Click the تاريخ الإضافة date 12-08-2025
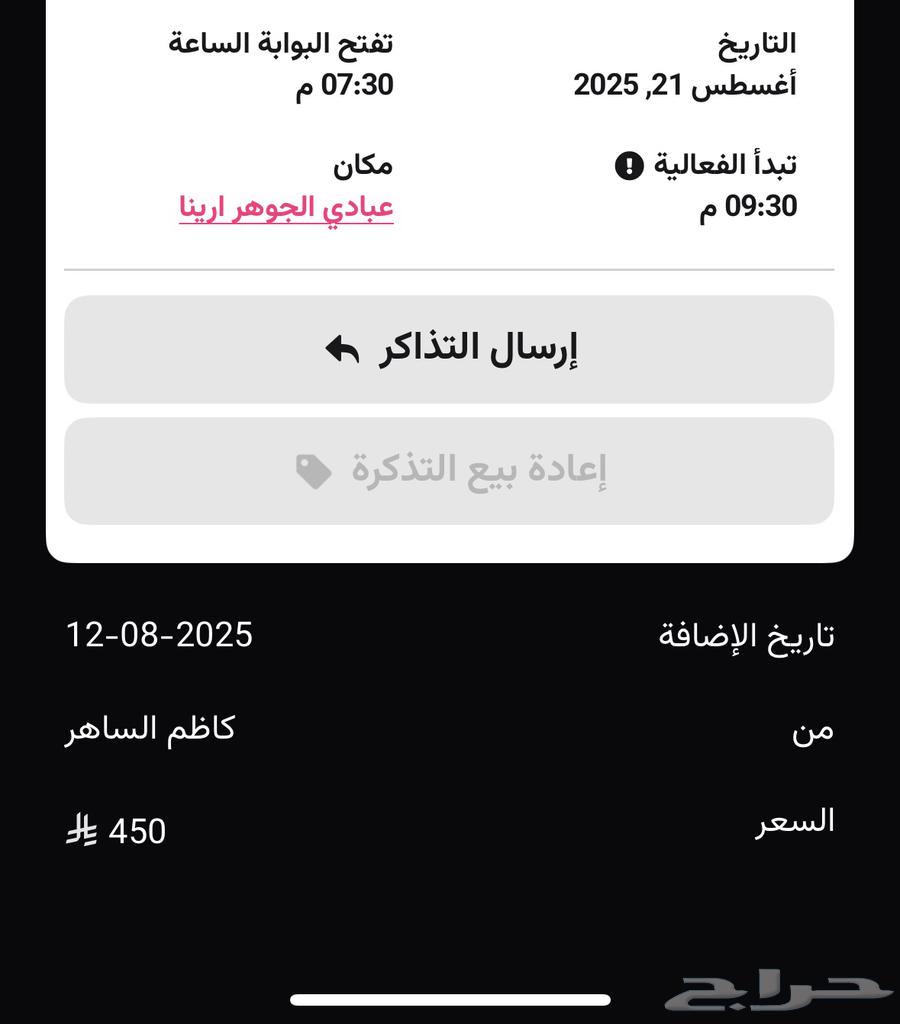Viewport: 900px width, 1024px height. pos(160,633)
